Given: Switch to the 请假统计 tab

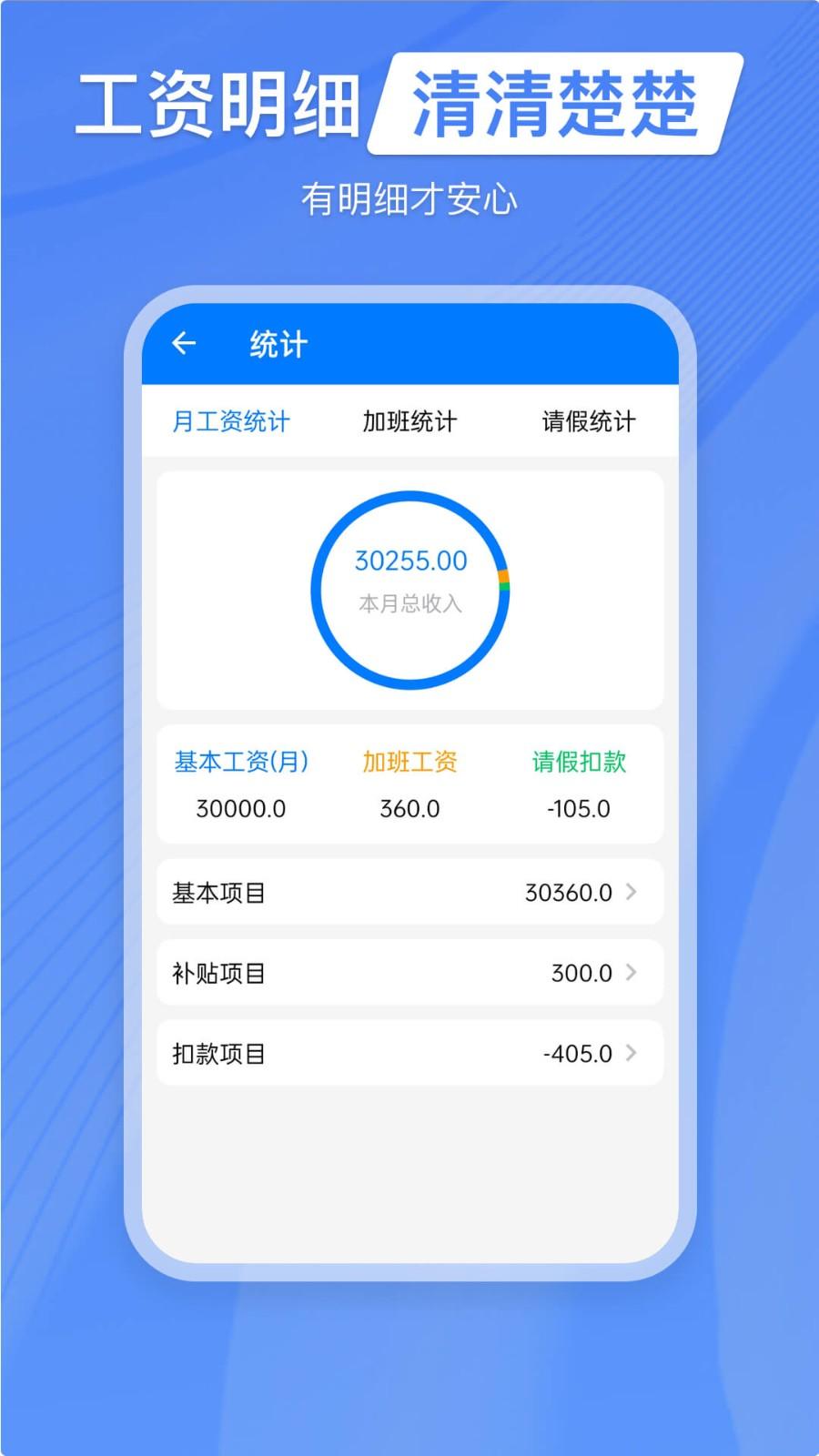Looking at the screenshot, I should [589, 421].
